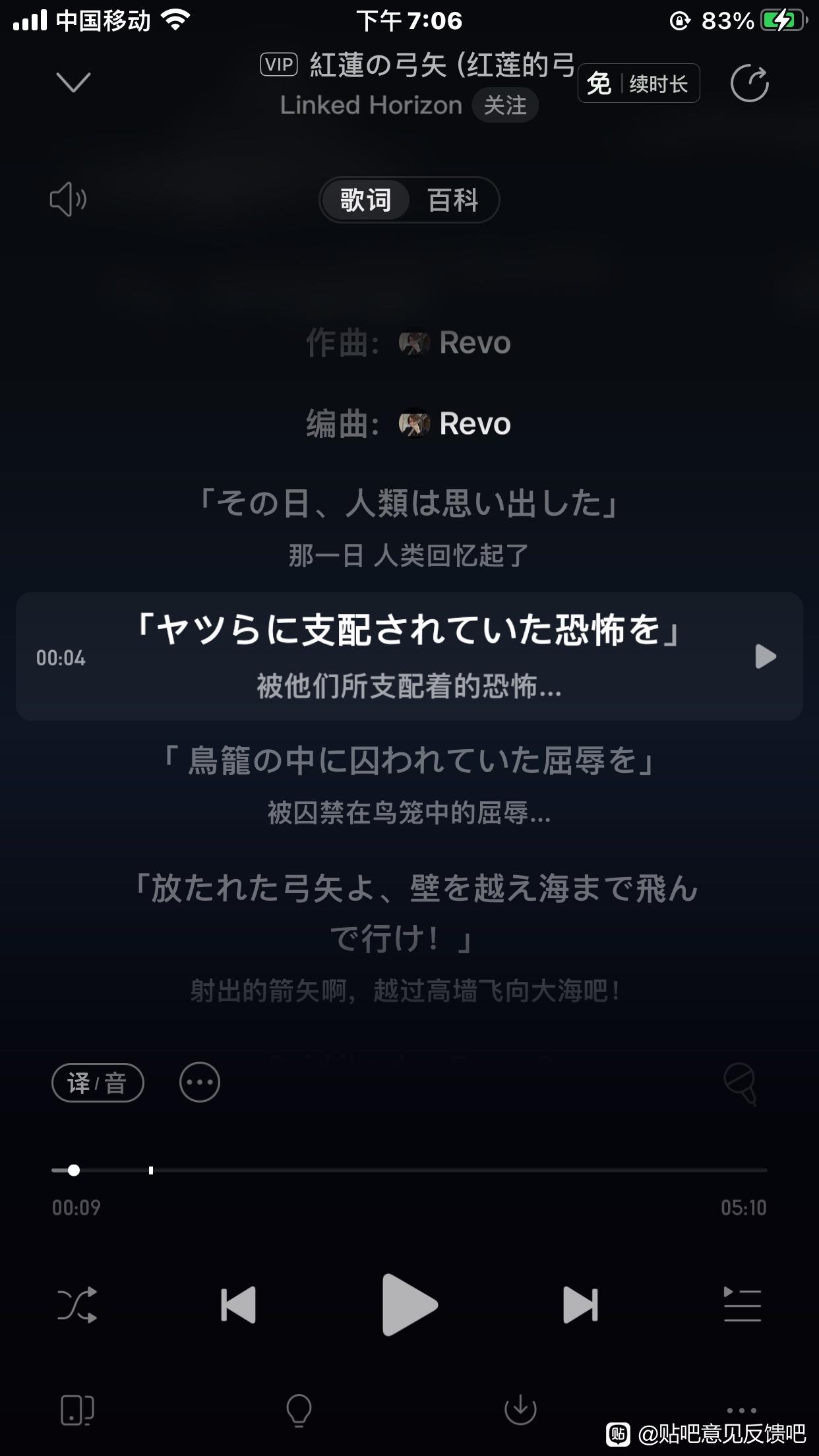Open the play queue list
The height and width of the screenshot is (1456, 819).
(743, 1304)
